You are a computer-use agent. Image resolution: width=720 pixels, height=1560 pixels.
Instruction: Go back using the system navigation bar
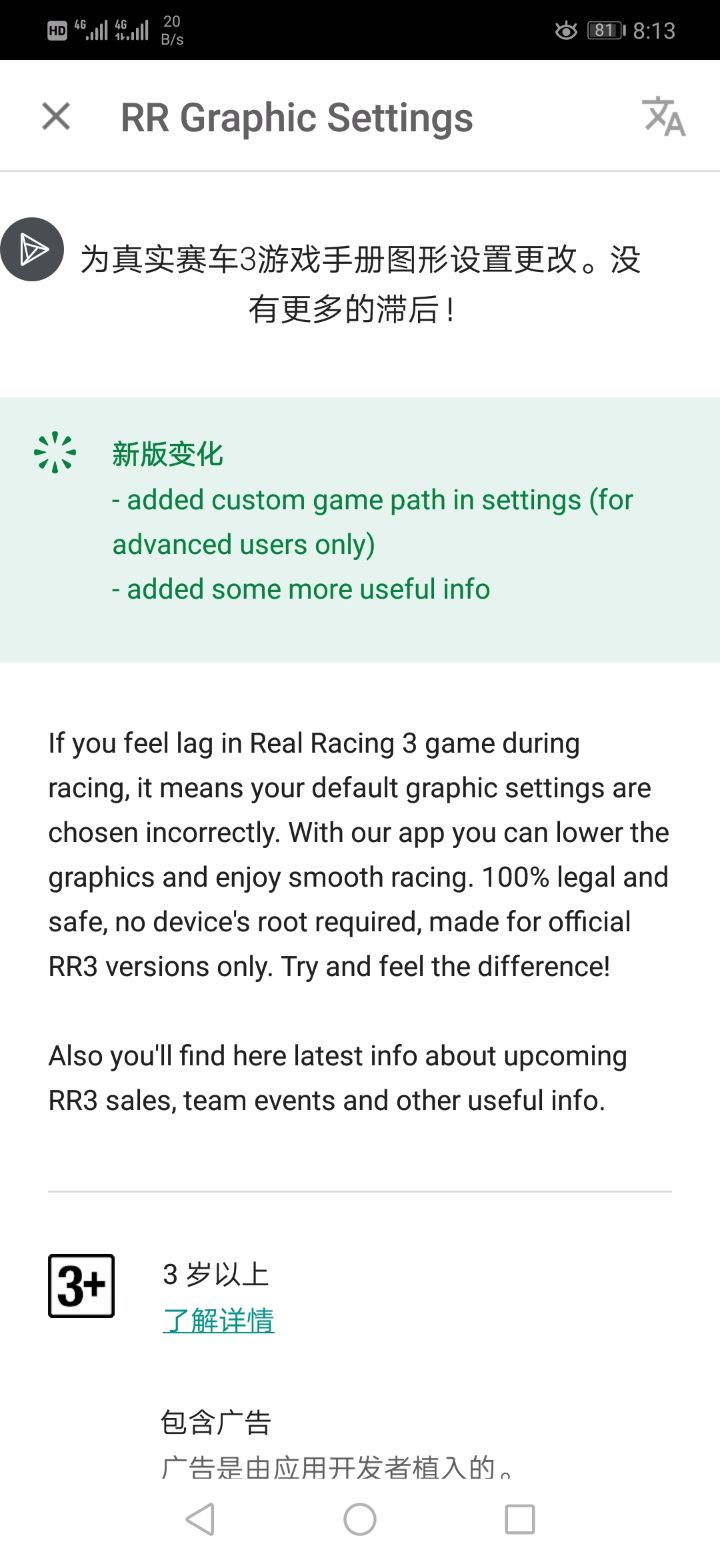[200, 1519]
